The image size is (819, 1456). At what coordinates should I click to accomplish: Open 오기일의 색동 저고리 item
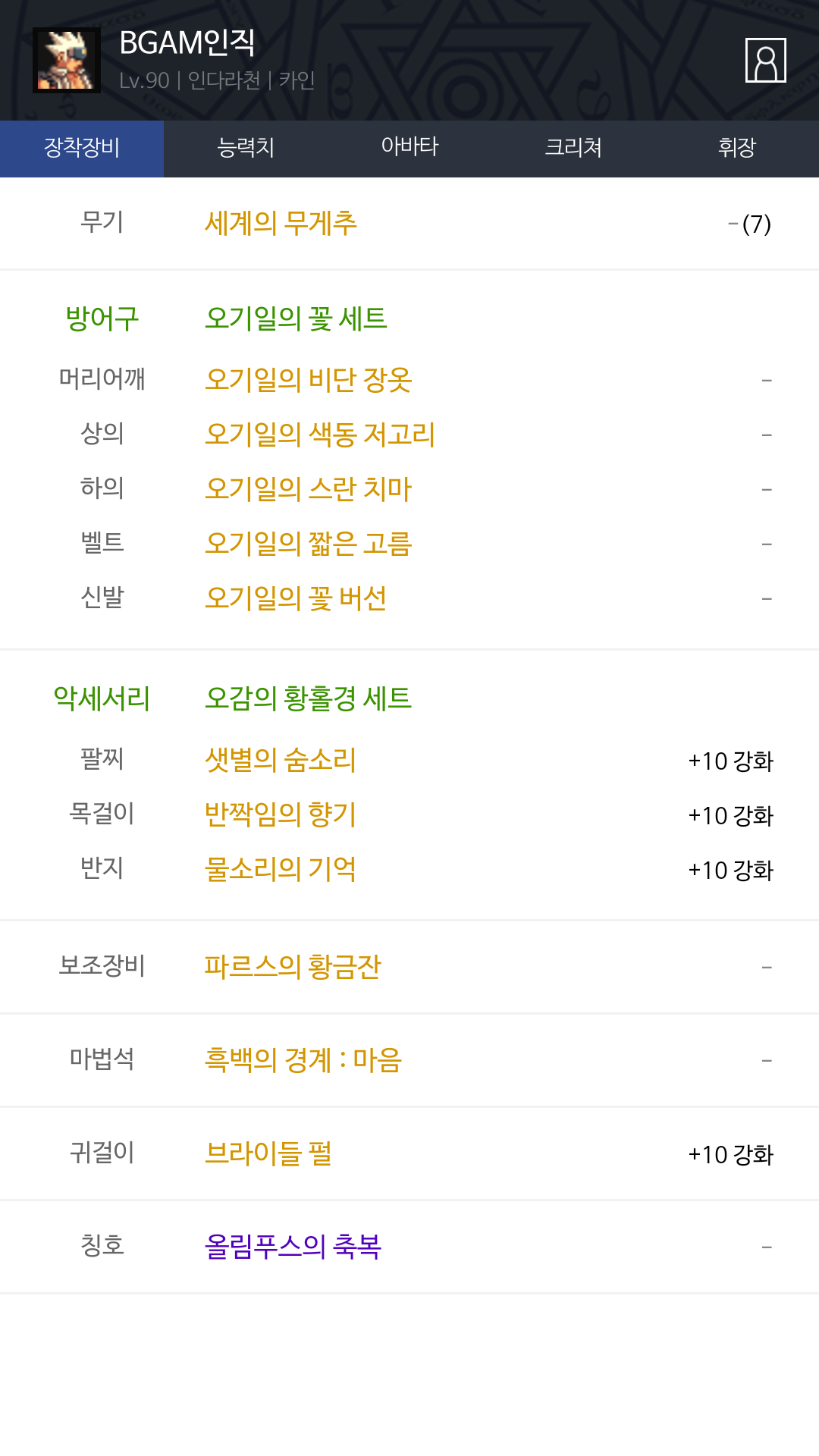[320, 434]
